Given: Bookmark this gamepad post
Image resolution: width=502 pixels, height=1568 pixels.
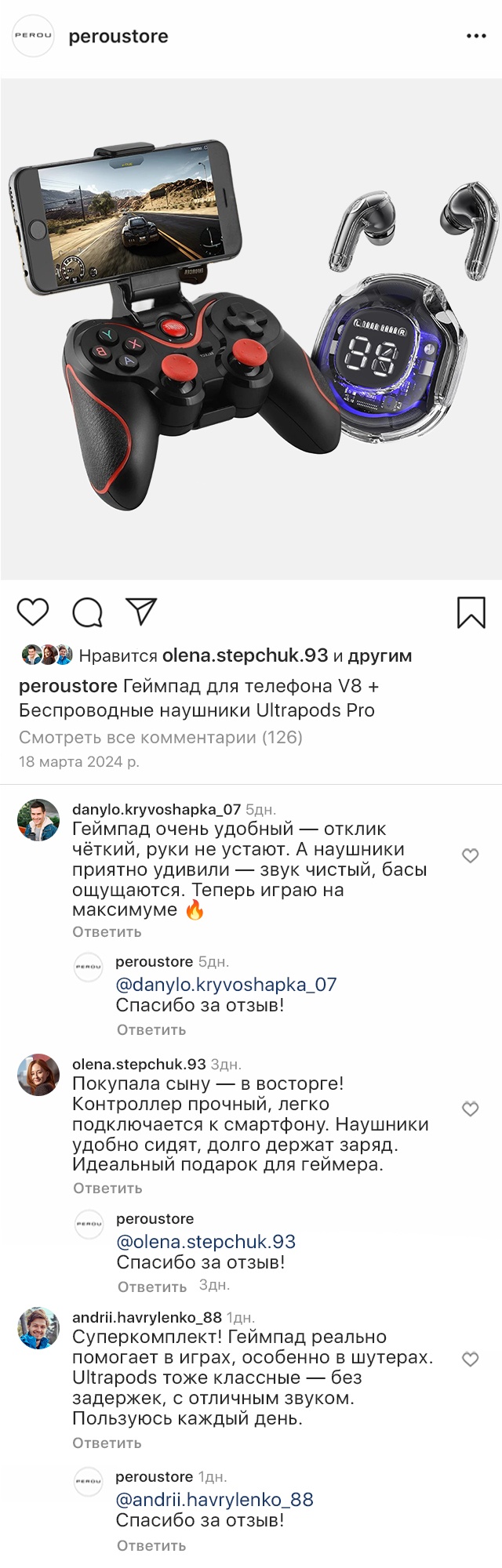Looking at the screenshot, I should click(x=471, y=612).
